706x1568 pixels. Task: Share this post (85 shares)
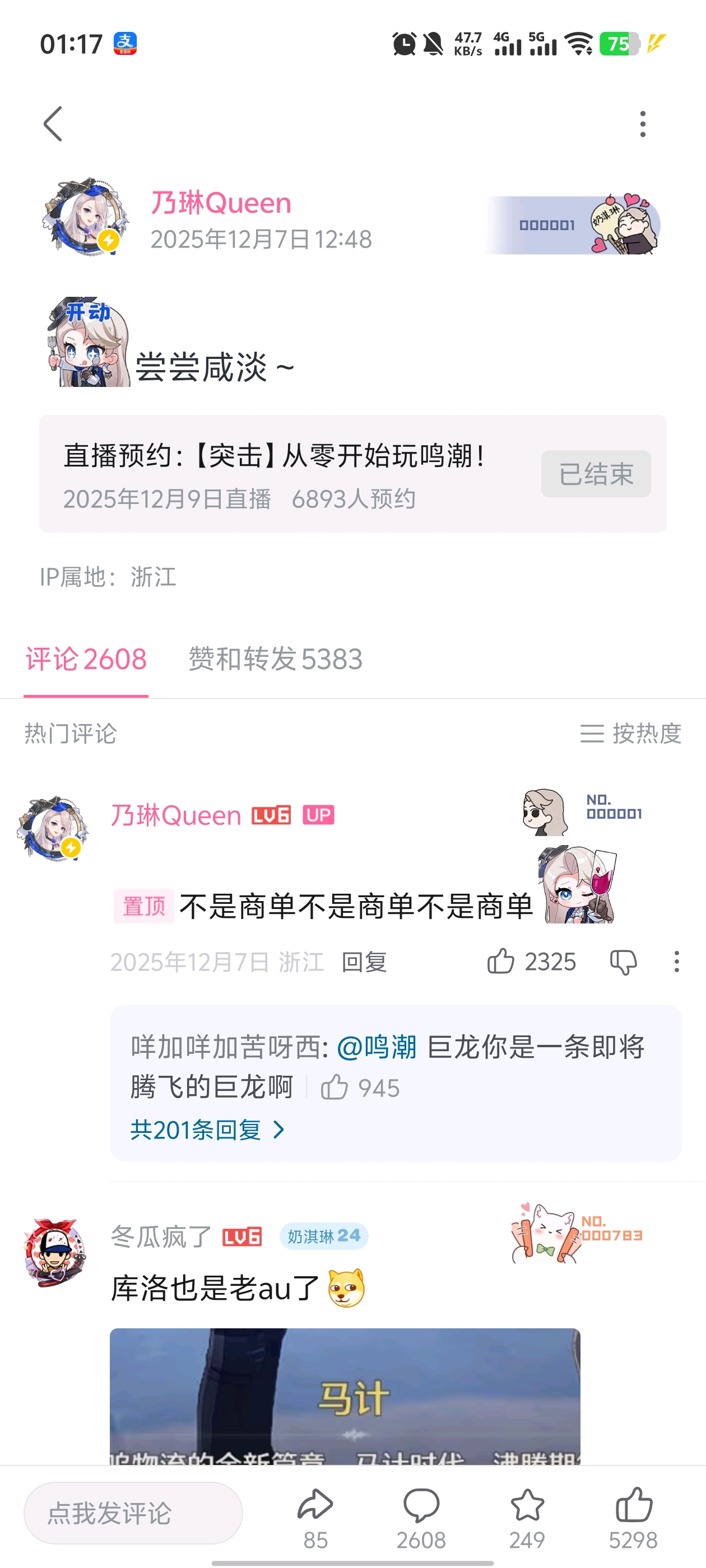tap(315, 1518)
